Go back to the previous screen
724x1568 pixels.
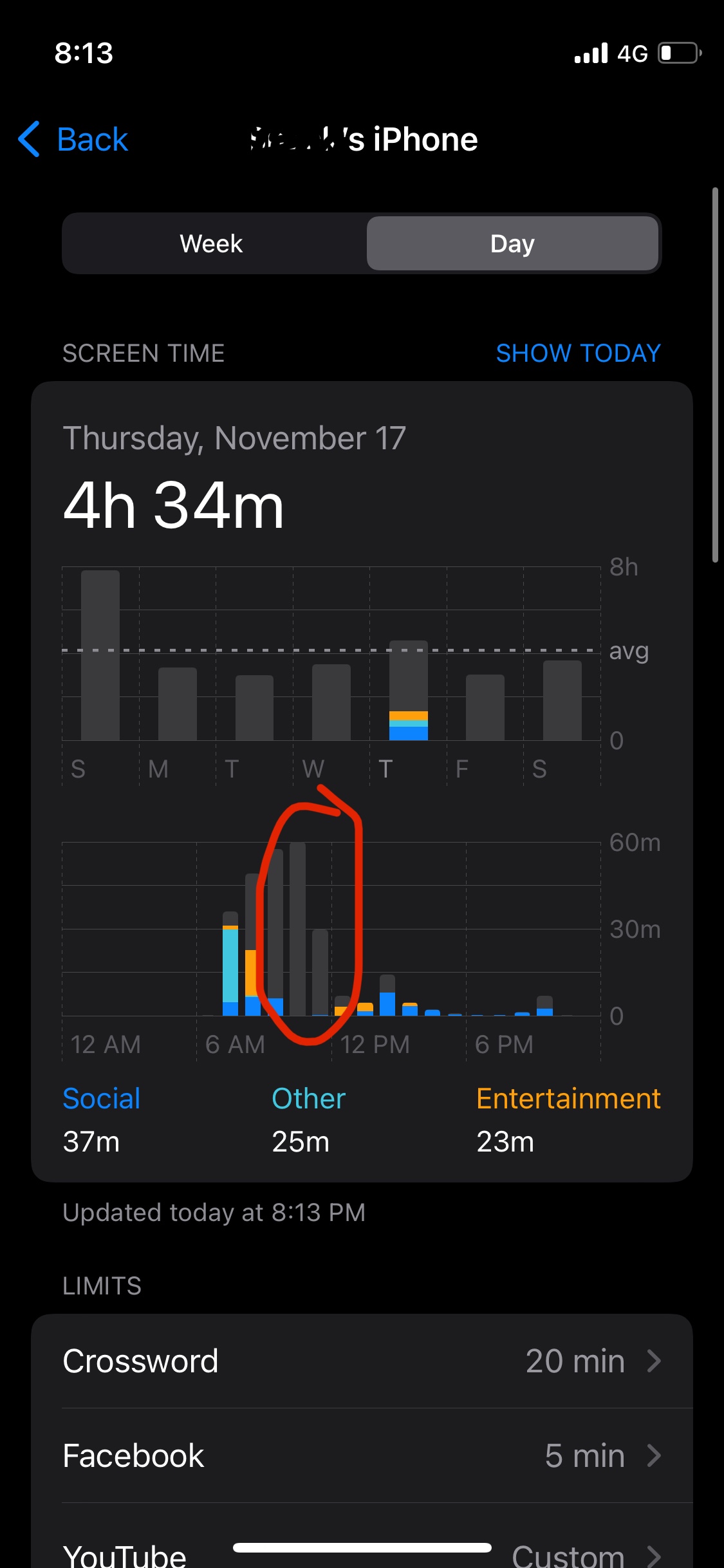(x=73, y=139)
